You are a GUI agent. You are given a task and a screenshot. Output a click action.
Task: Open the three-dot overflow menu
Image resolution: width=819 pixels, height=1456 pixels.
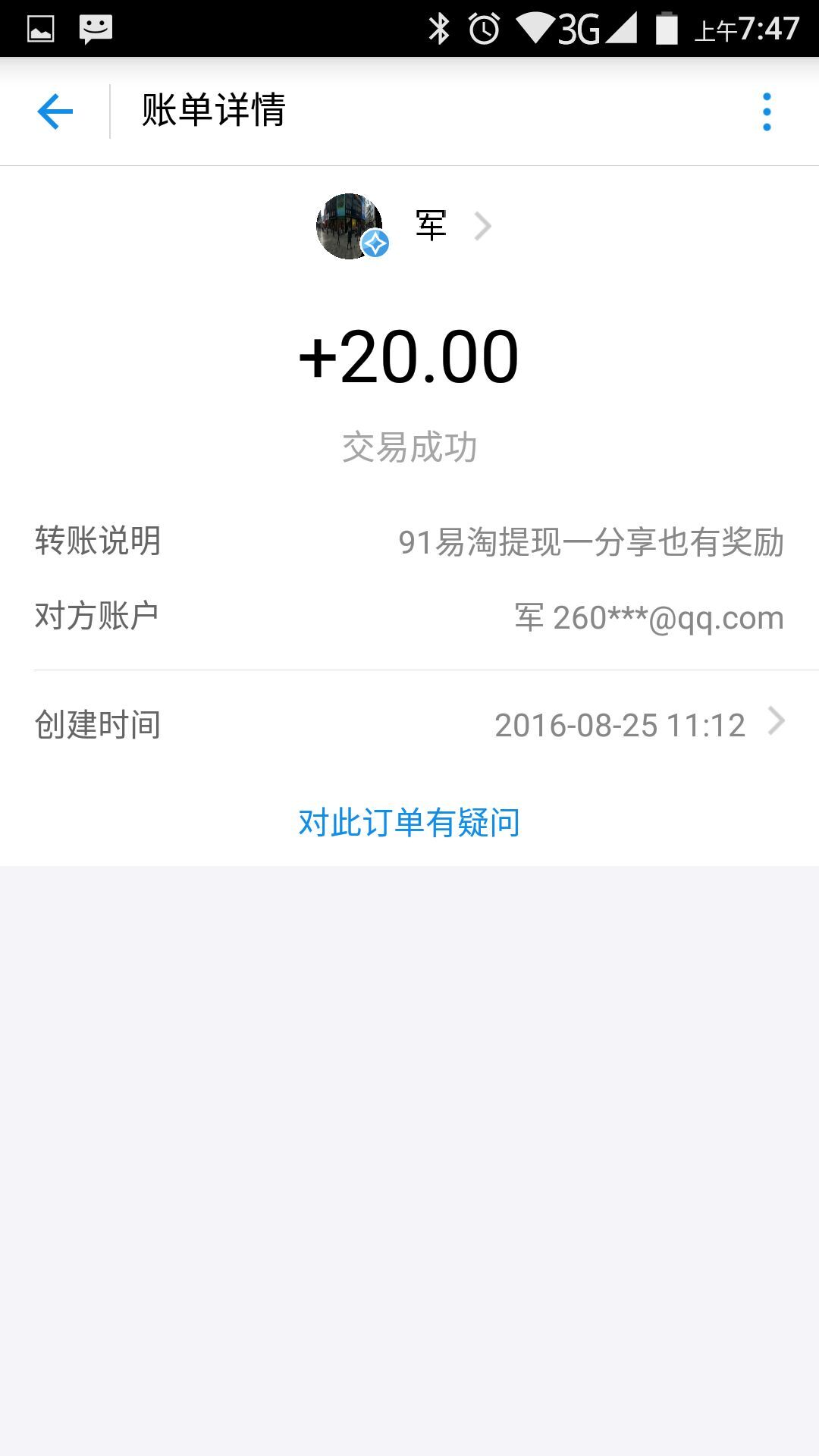(x=767, y=111)
